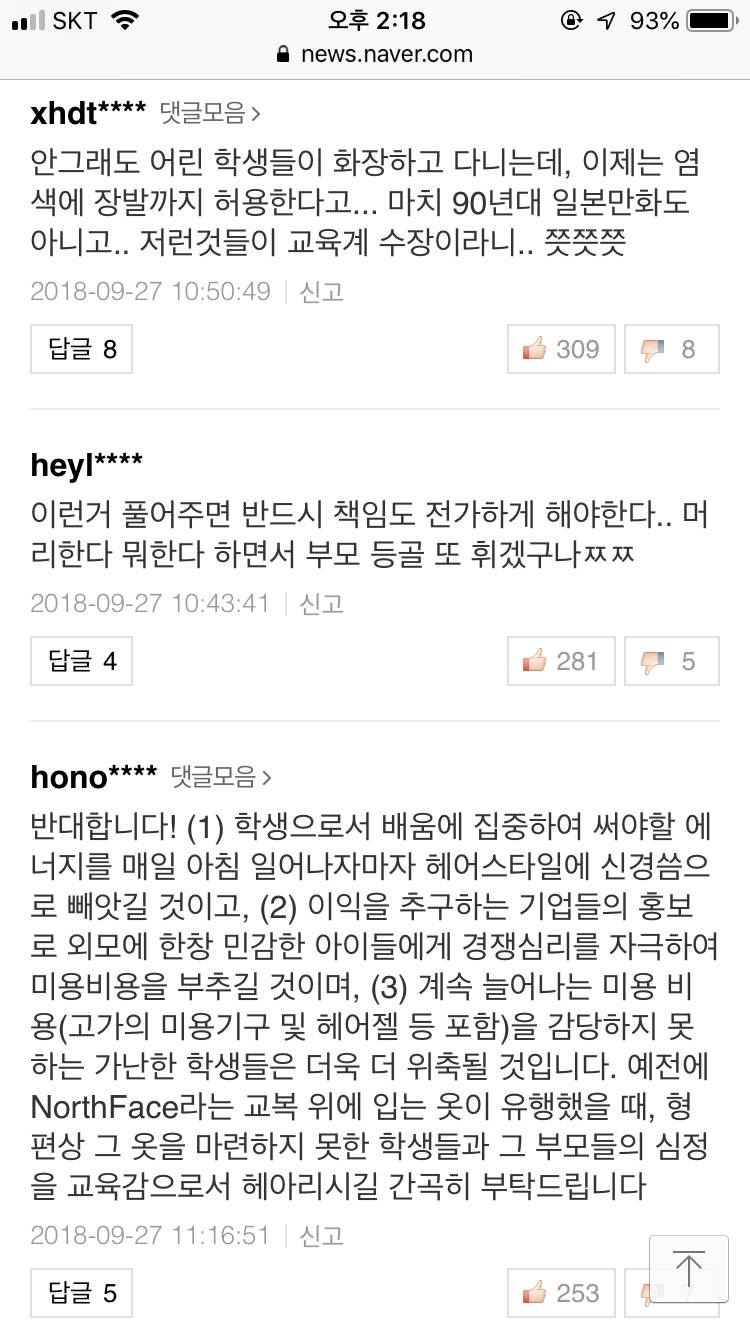750x1334 pixels.
Task: Report the heyl**** comment via 신고
Action: (322, 603)
